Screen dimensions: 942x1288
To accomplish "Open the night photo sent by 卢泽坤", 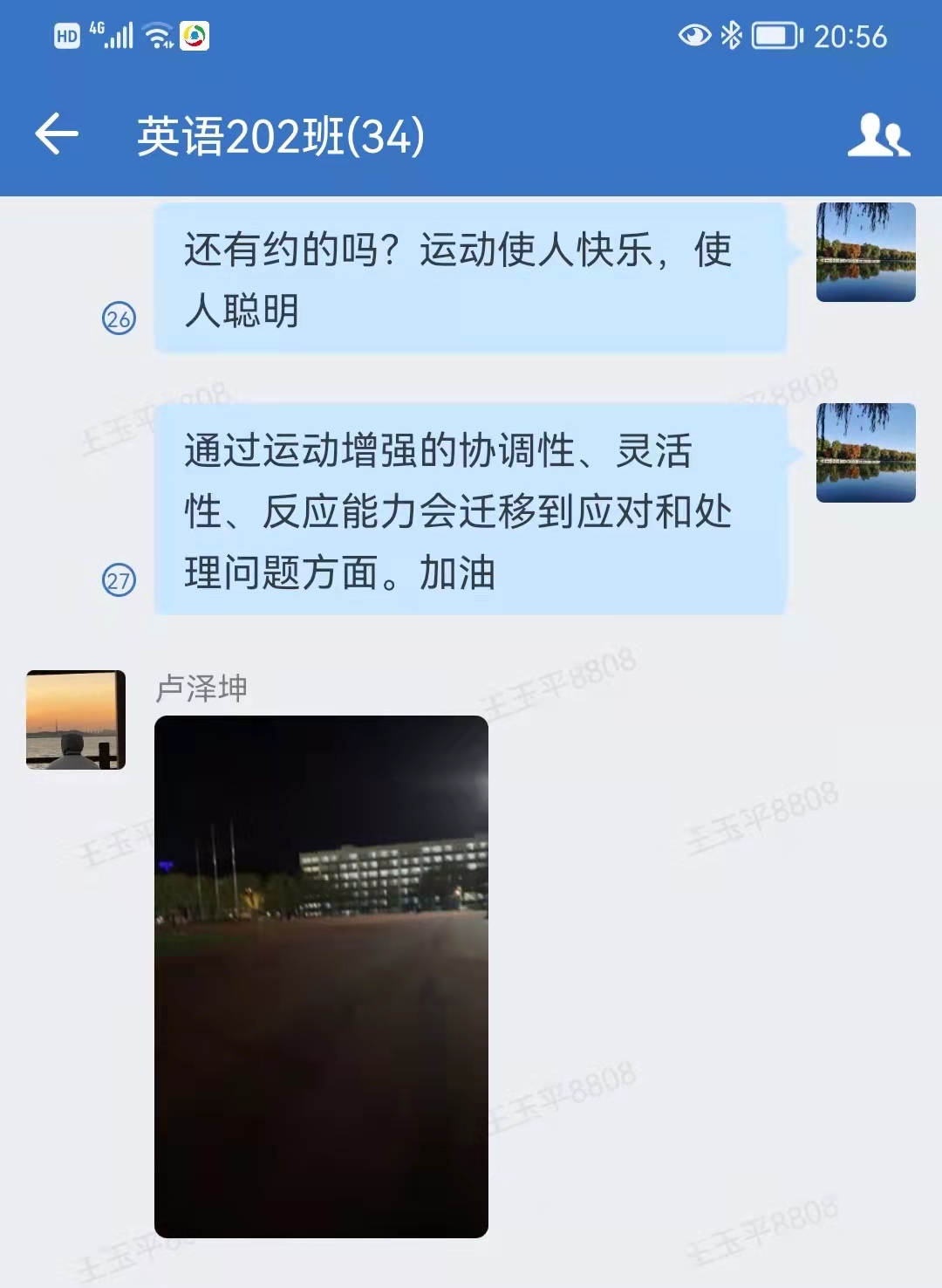I will 321,976.
